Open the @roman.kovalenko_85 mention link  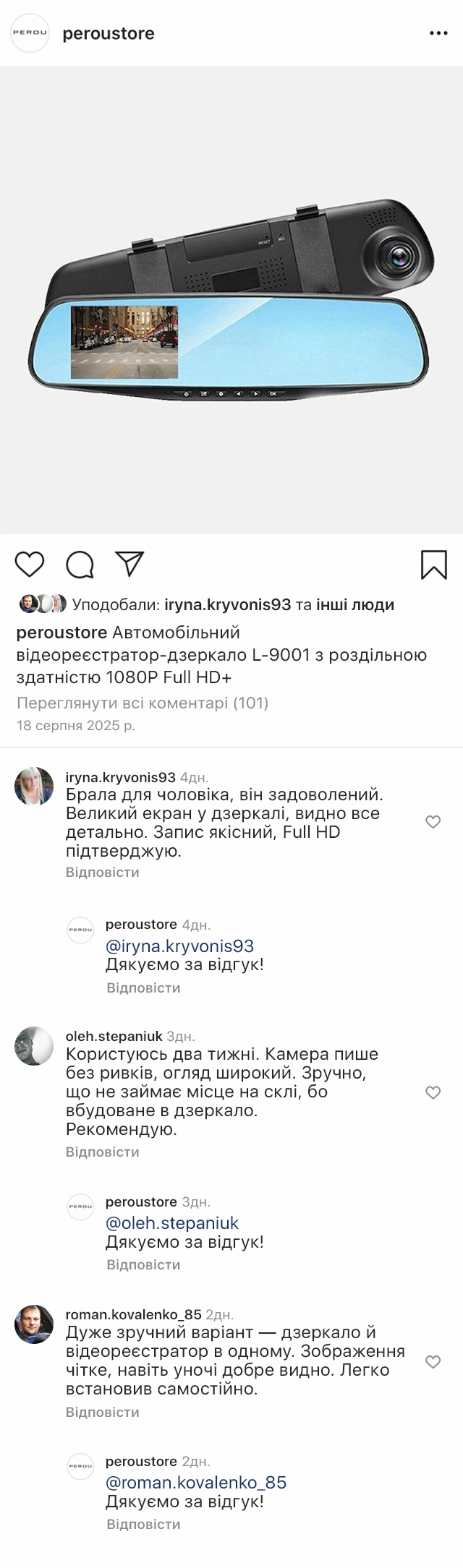[x=196, y=1483]
